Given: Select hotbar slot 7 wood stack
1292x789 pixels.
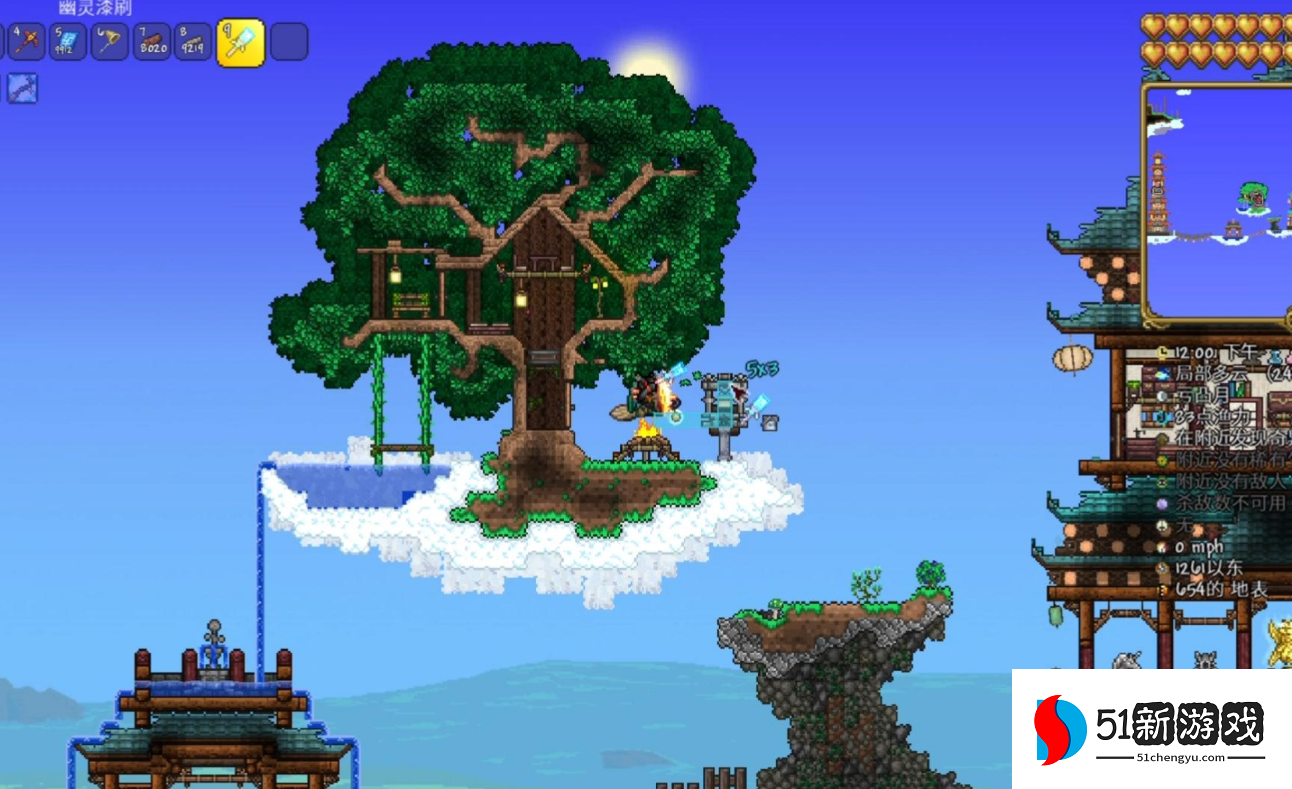Looking at the screenshot, I should coord(151,42).
